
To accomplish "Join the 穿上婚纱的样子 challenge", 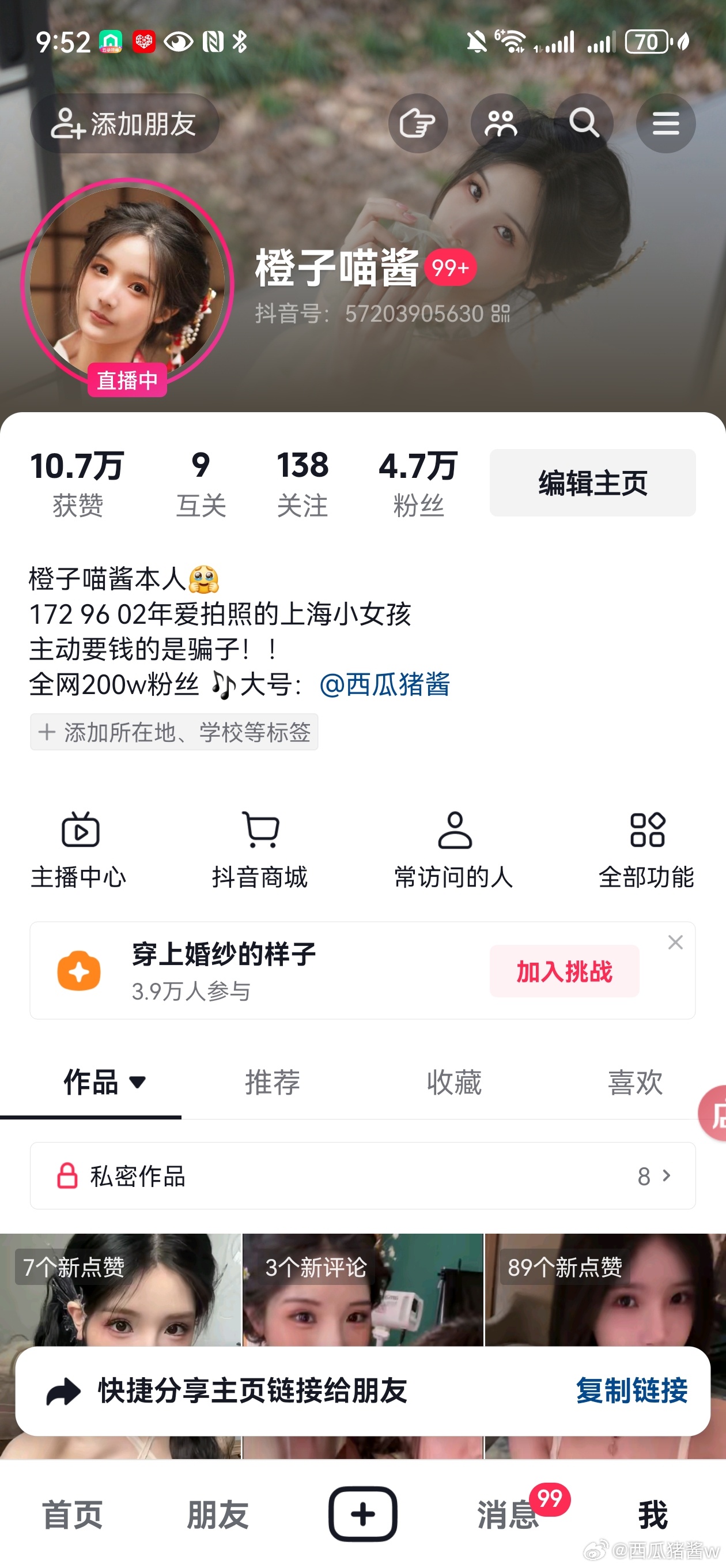I will (x=564, y=971).
